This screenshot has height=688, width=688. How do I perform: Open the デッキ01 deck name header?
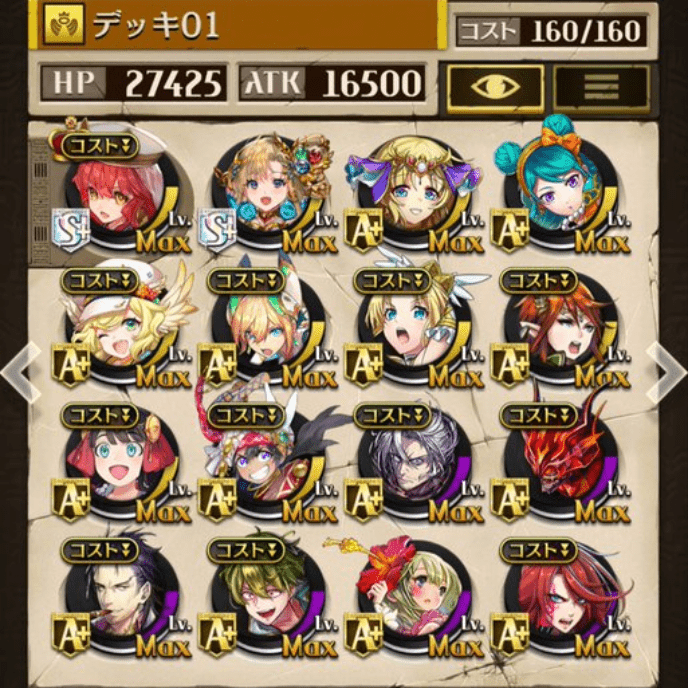tap(240, 25)
